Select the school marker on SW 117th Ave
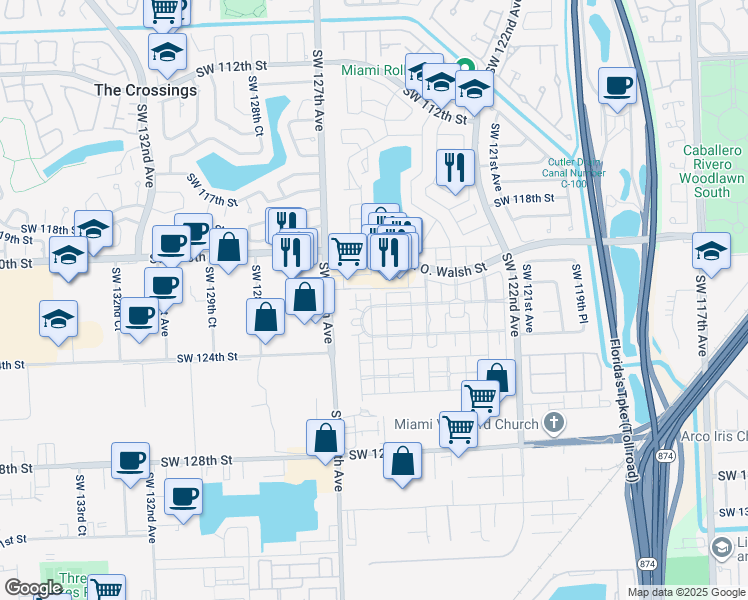Viewport: 748px width, 600px height. tap(710, 250)
